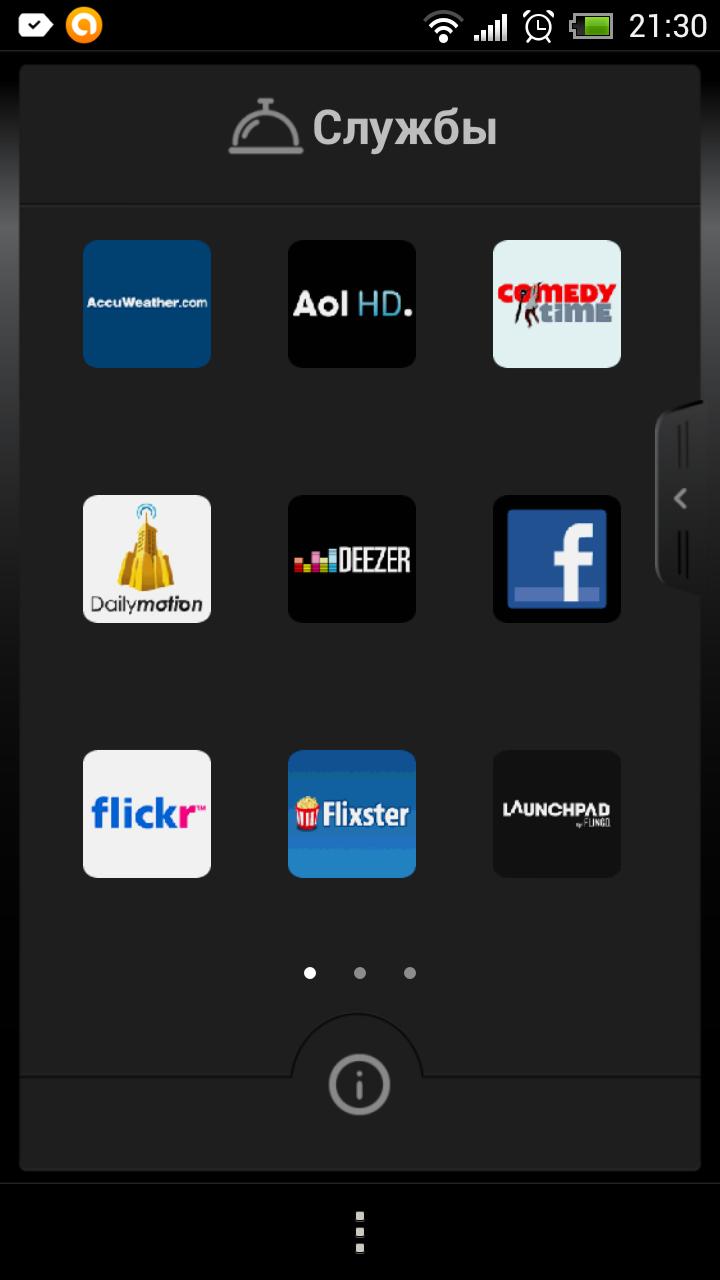
Task: Open Comedy Time service tile
Action: point(557,304)
